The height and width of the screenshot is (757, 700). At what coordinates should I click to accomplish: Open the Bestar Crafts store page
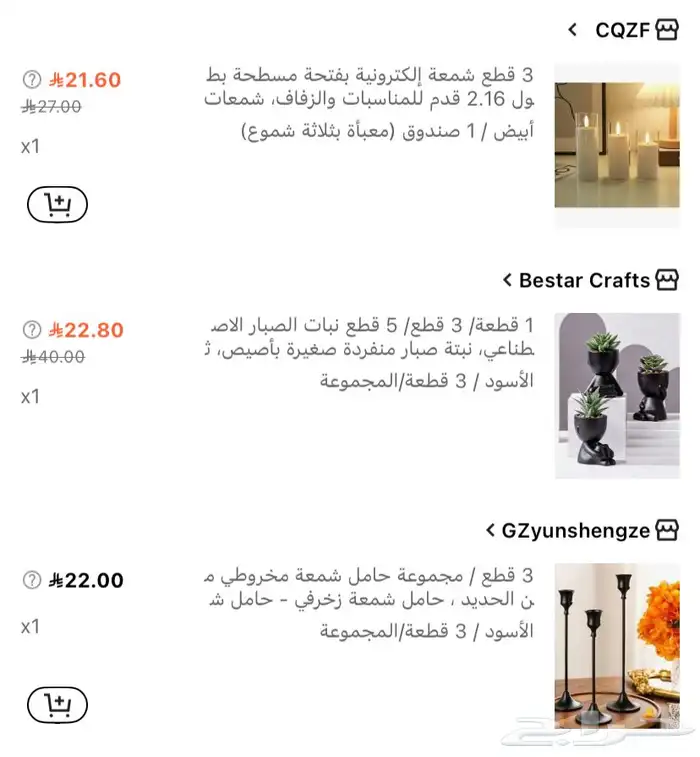click(x=584, y=280)
